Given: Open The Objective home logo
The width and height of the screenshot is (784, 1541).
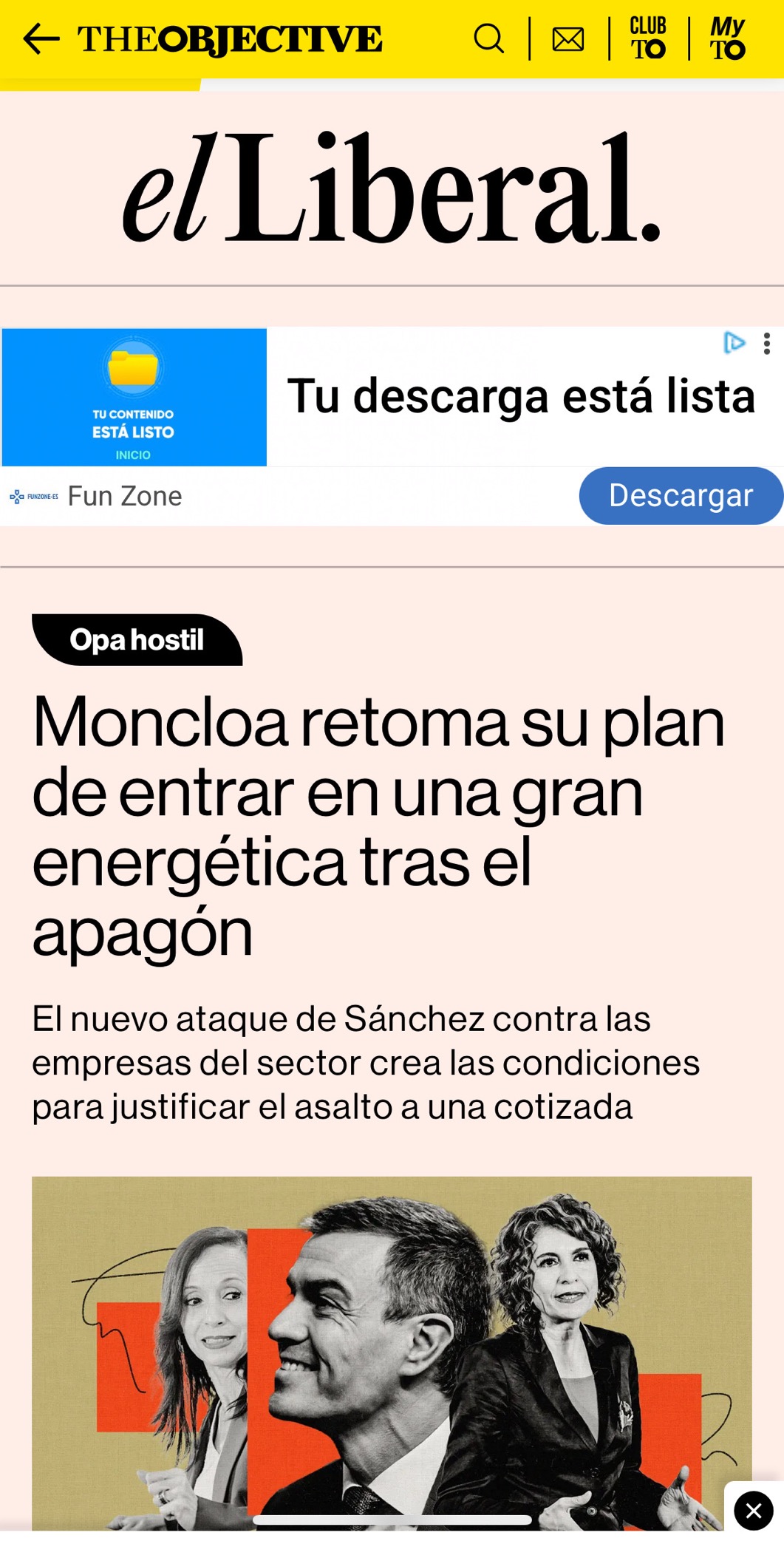Looking at the screenshot, I should [x=230, y=39].
